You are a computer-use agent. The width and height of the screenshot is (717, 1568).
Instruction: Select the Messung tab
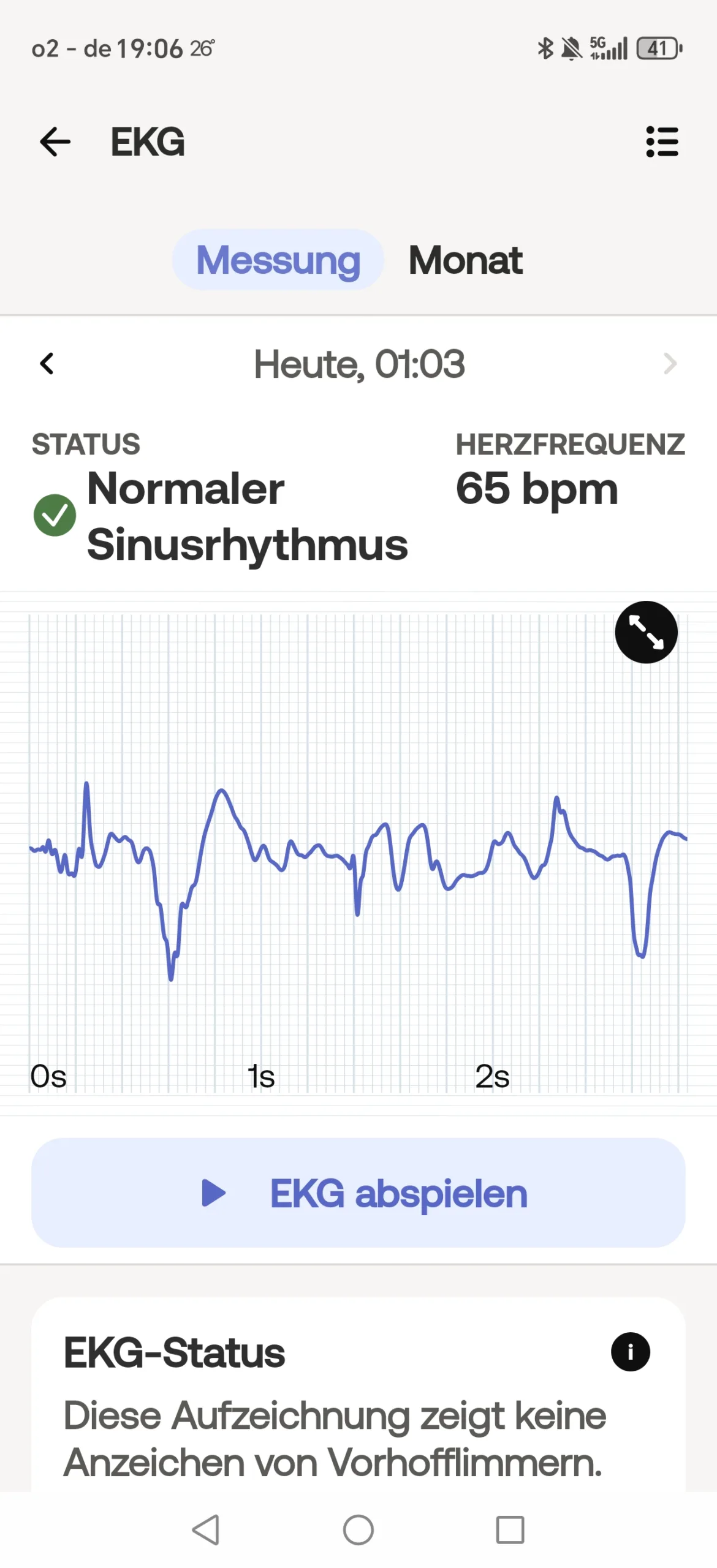278,260
